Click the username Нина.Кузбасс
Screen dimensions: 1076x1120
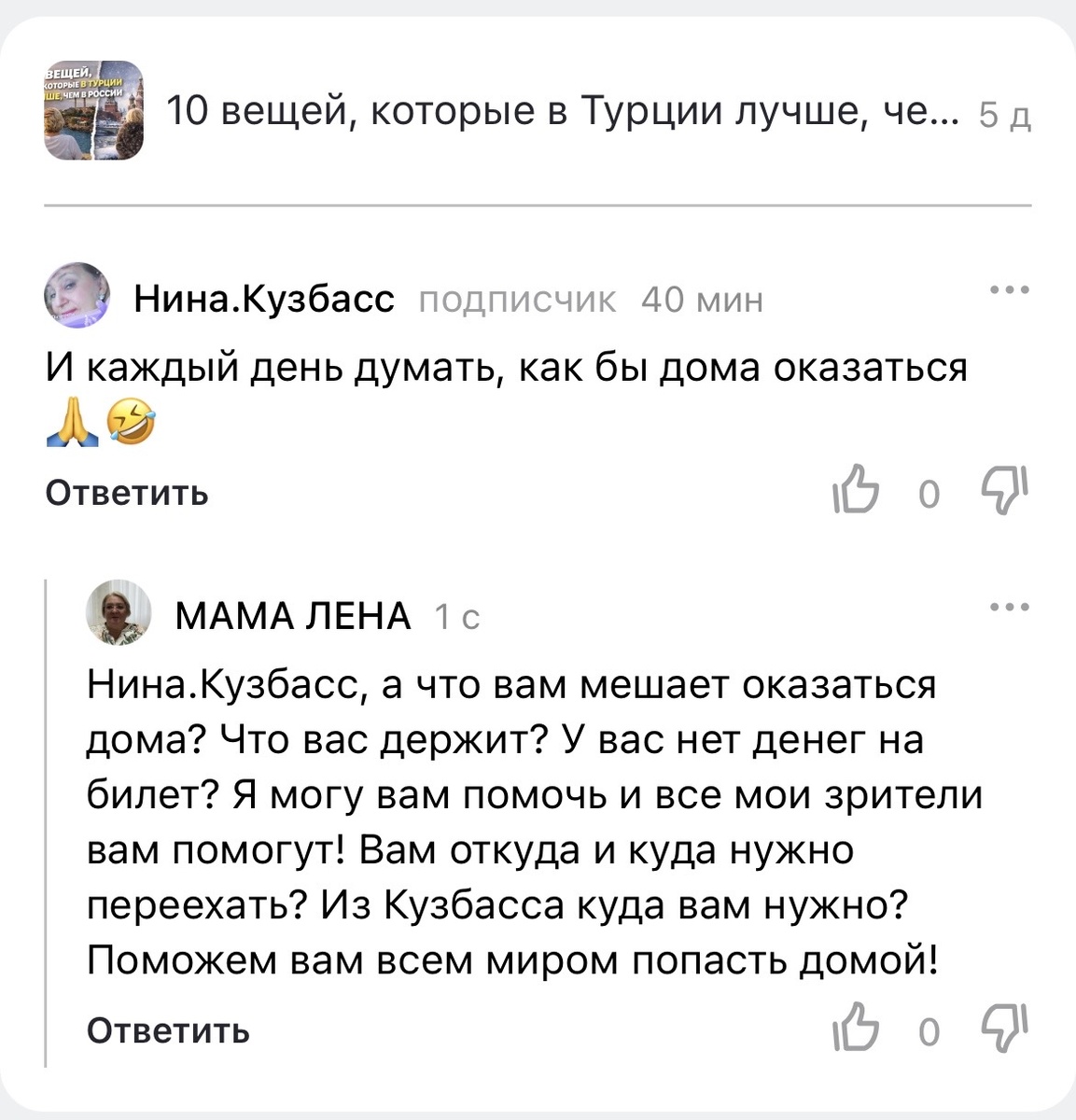click(266, 298)
